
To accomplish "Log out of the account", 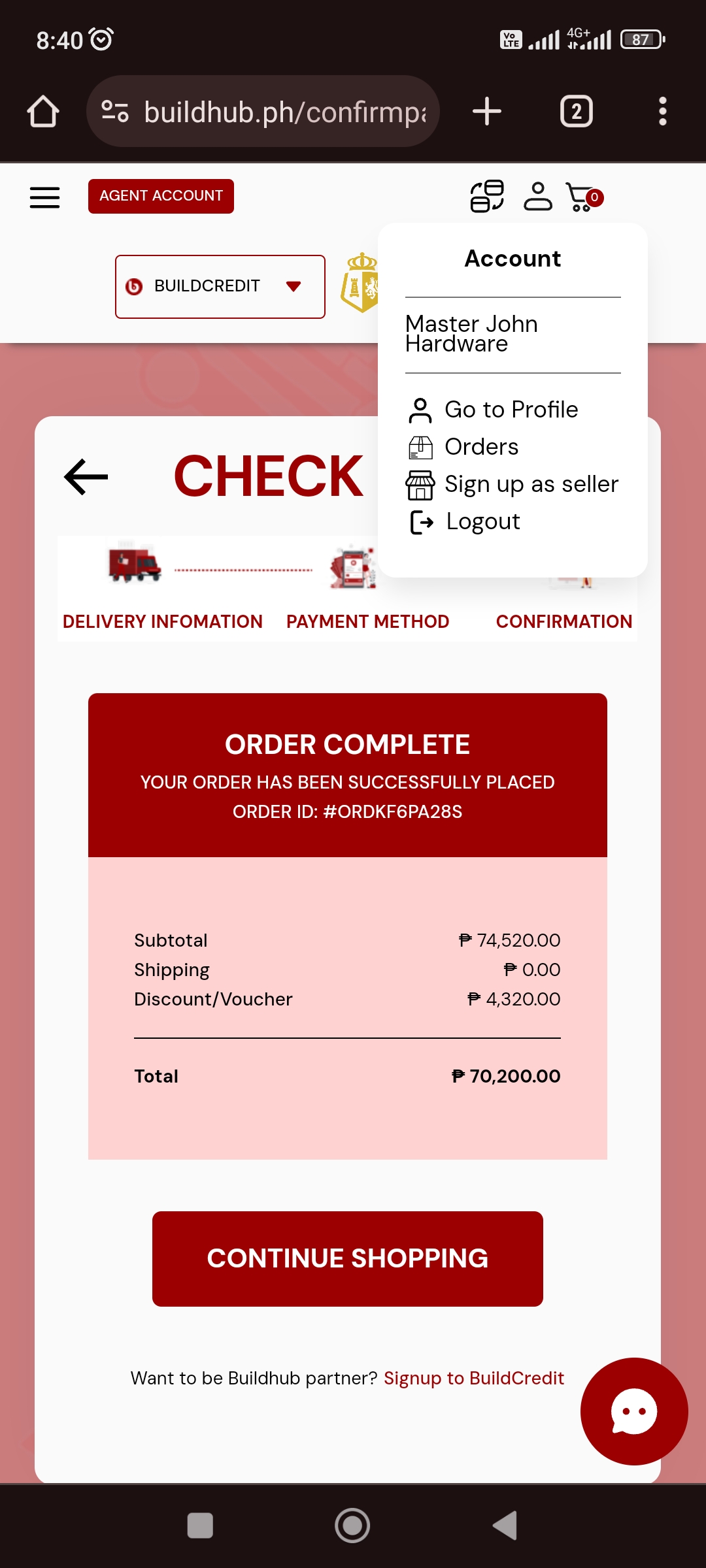I will [x=482, y=521].
